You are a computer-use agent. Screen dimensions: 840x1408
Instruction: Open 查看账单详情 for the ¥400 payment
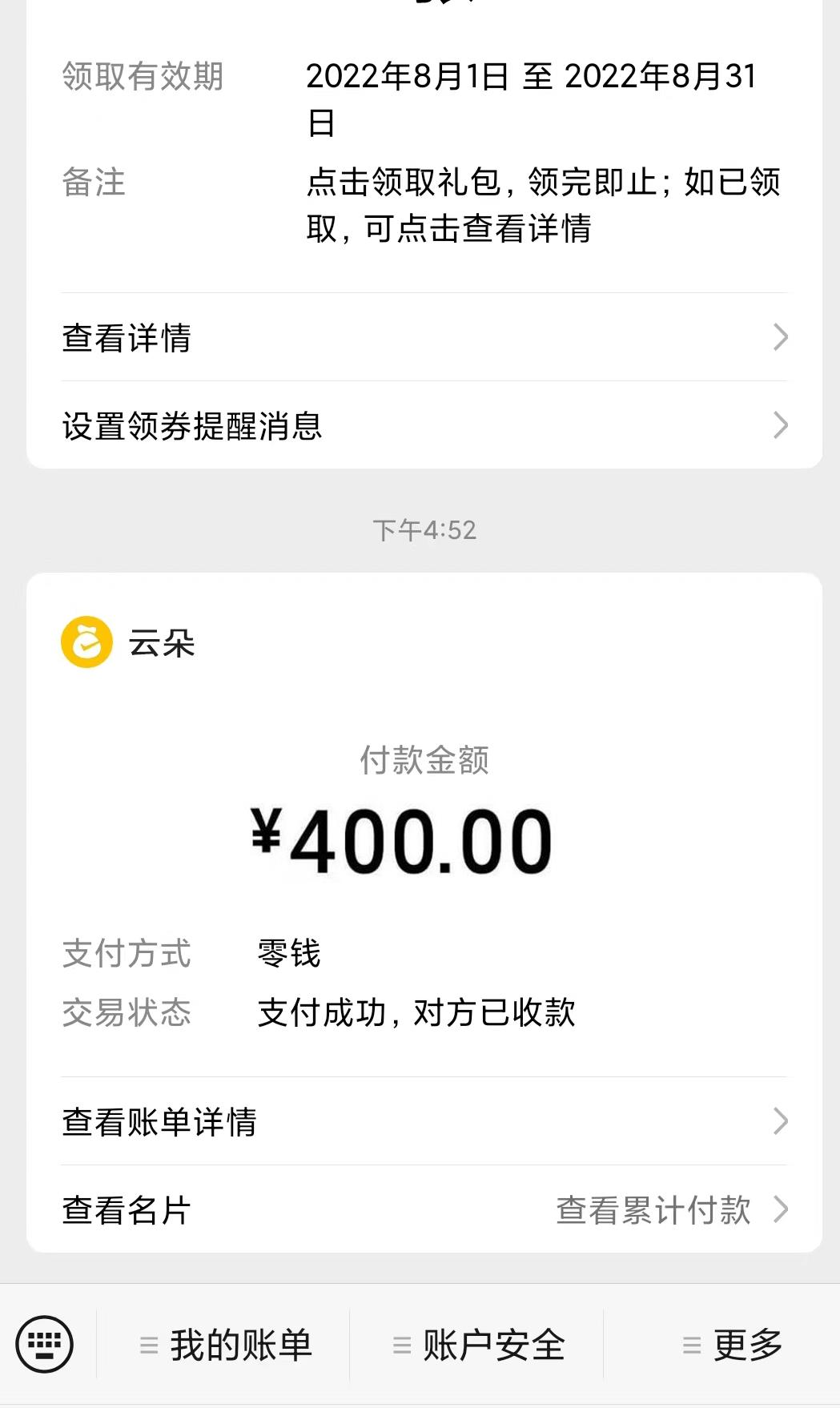click(424, 1121)
